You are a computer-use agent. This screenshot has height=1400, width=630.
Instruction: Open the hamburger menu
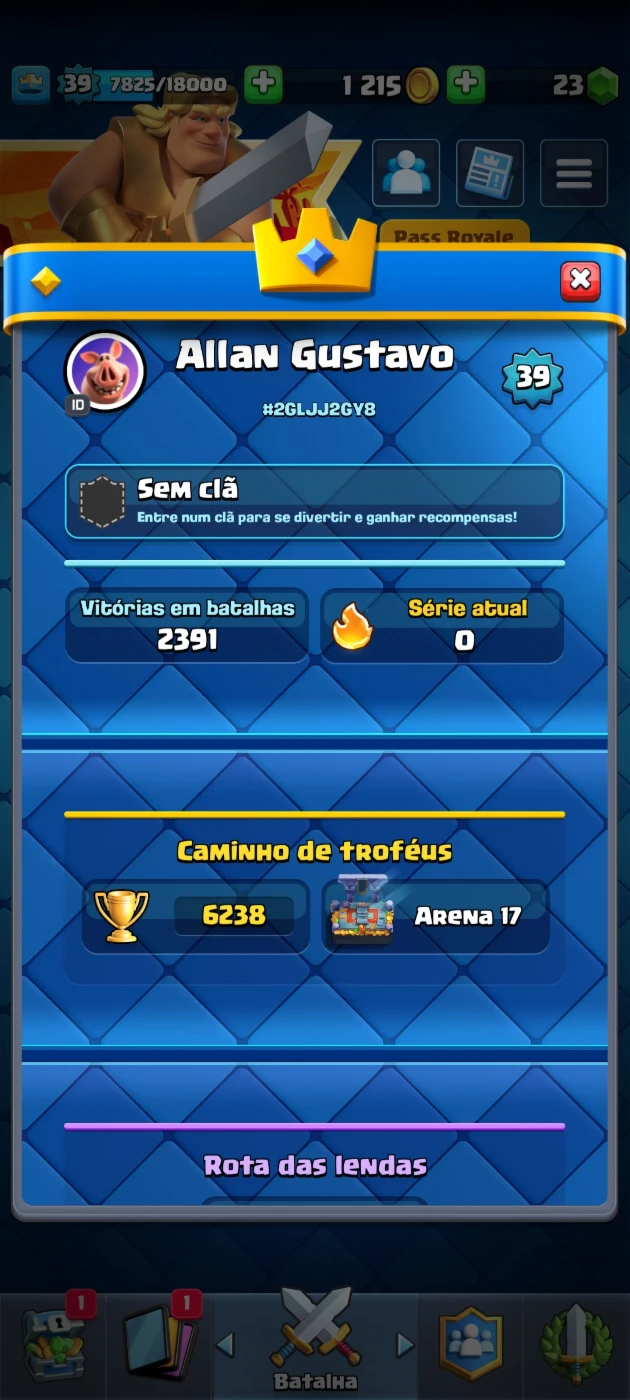pyautogui.click(x=574, y=173)
